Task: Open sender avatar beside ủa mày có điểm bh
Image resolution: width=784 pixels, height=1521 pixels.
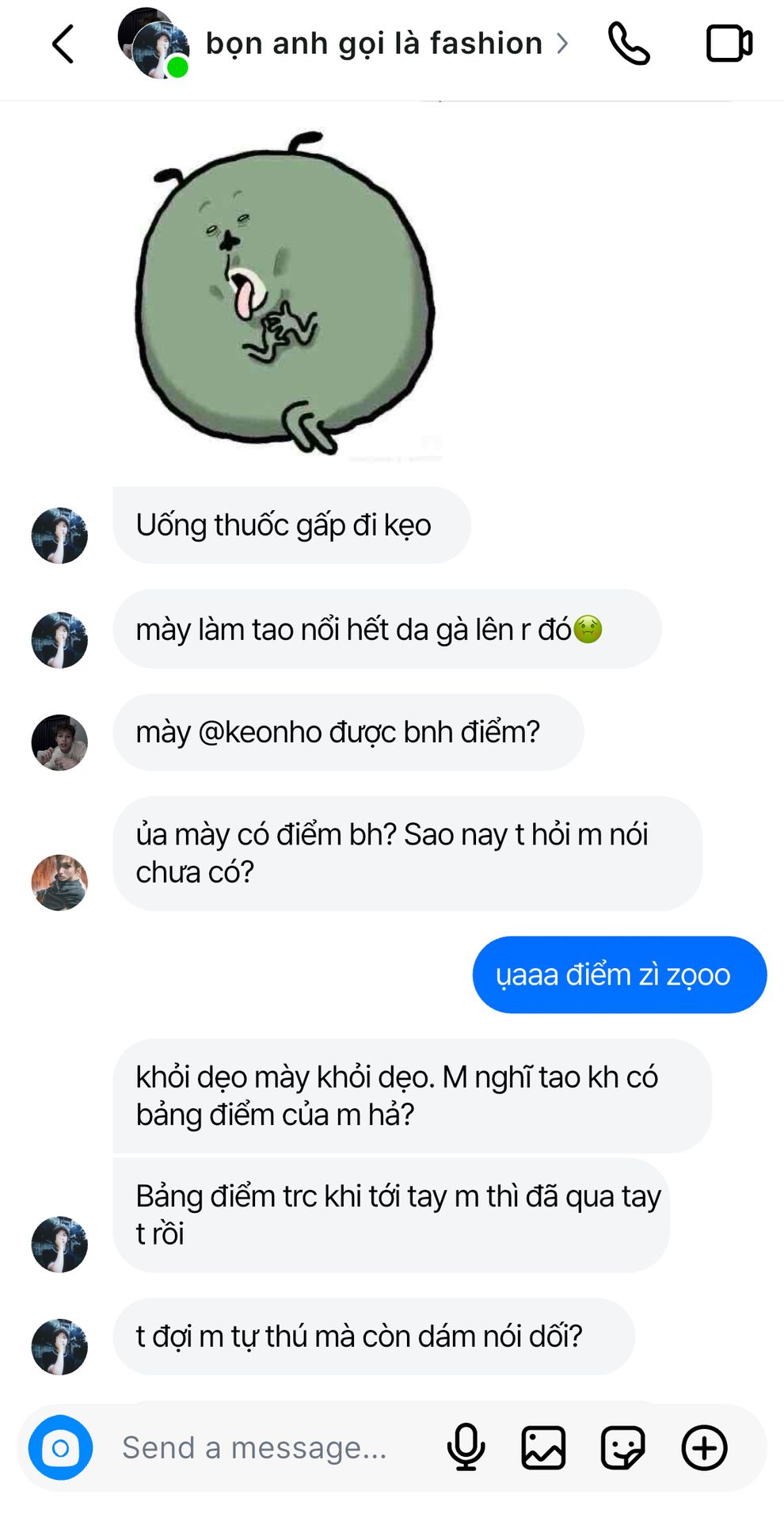Action: 59,882
